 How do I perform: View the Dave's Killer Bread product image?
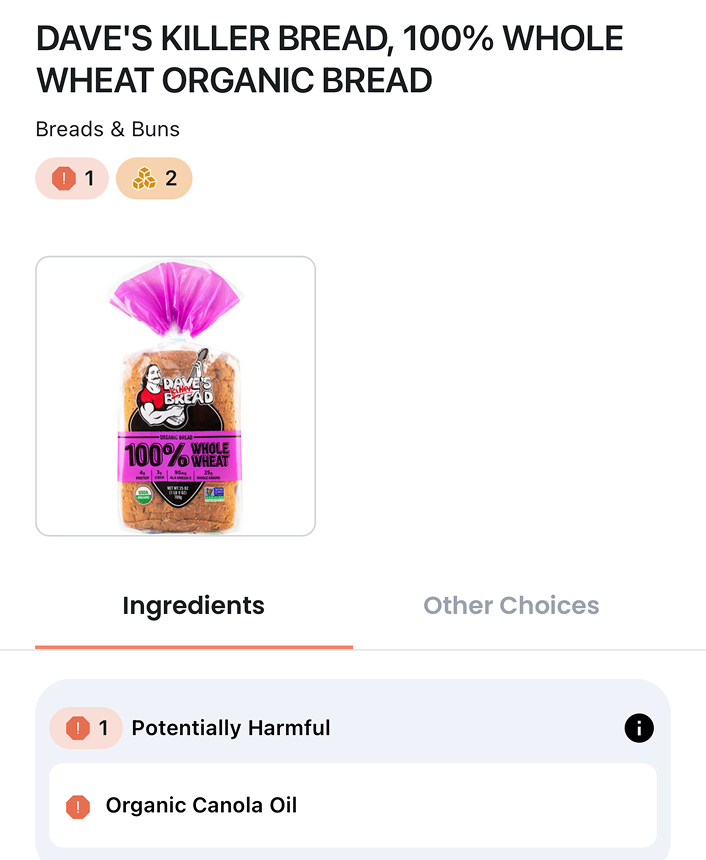[x=176, y=396]
